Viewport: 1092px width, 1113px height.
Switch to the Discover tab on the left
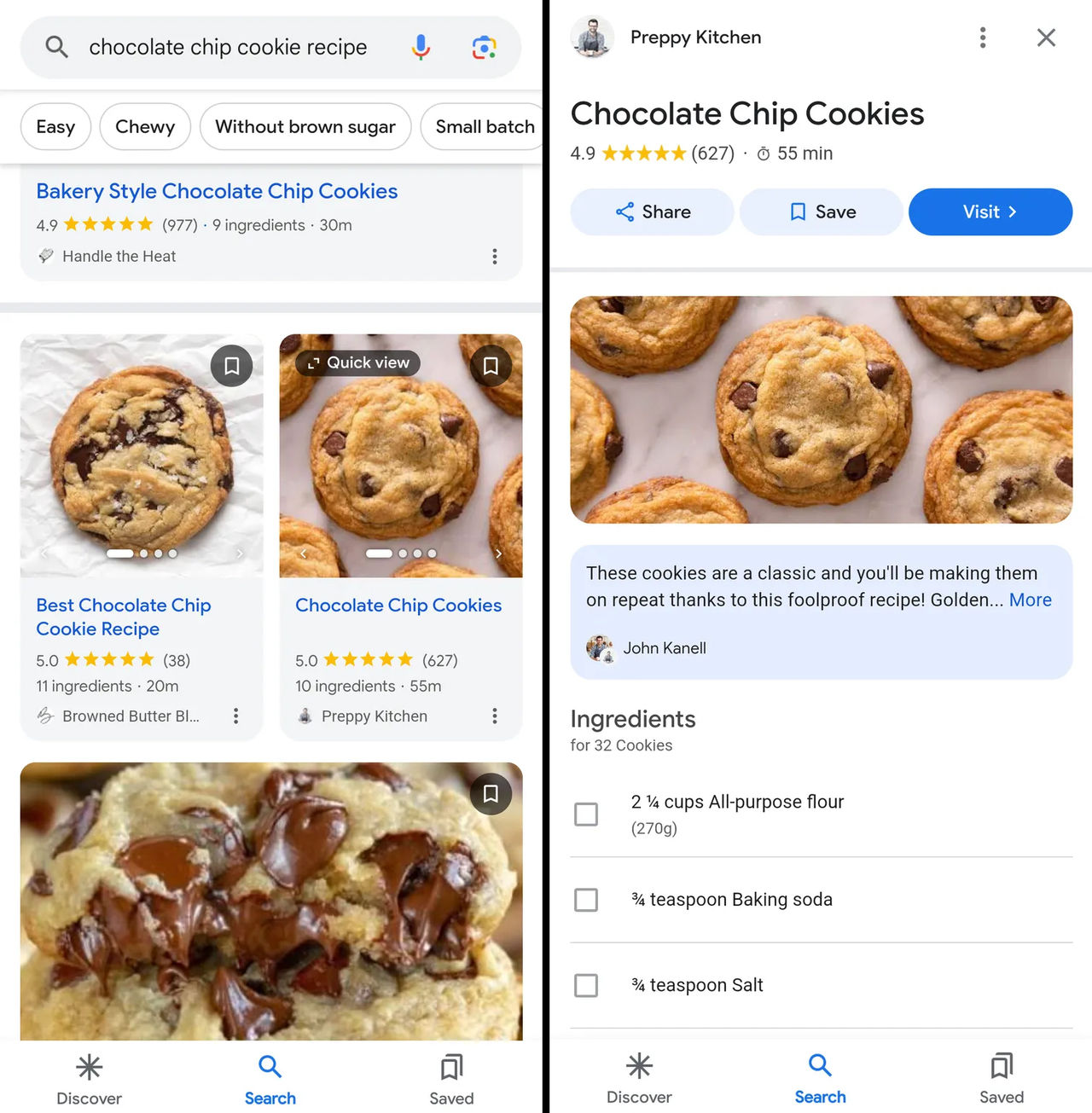tap(89, 1079)
